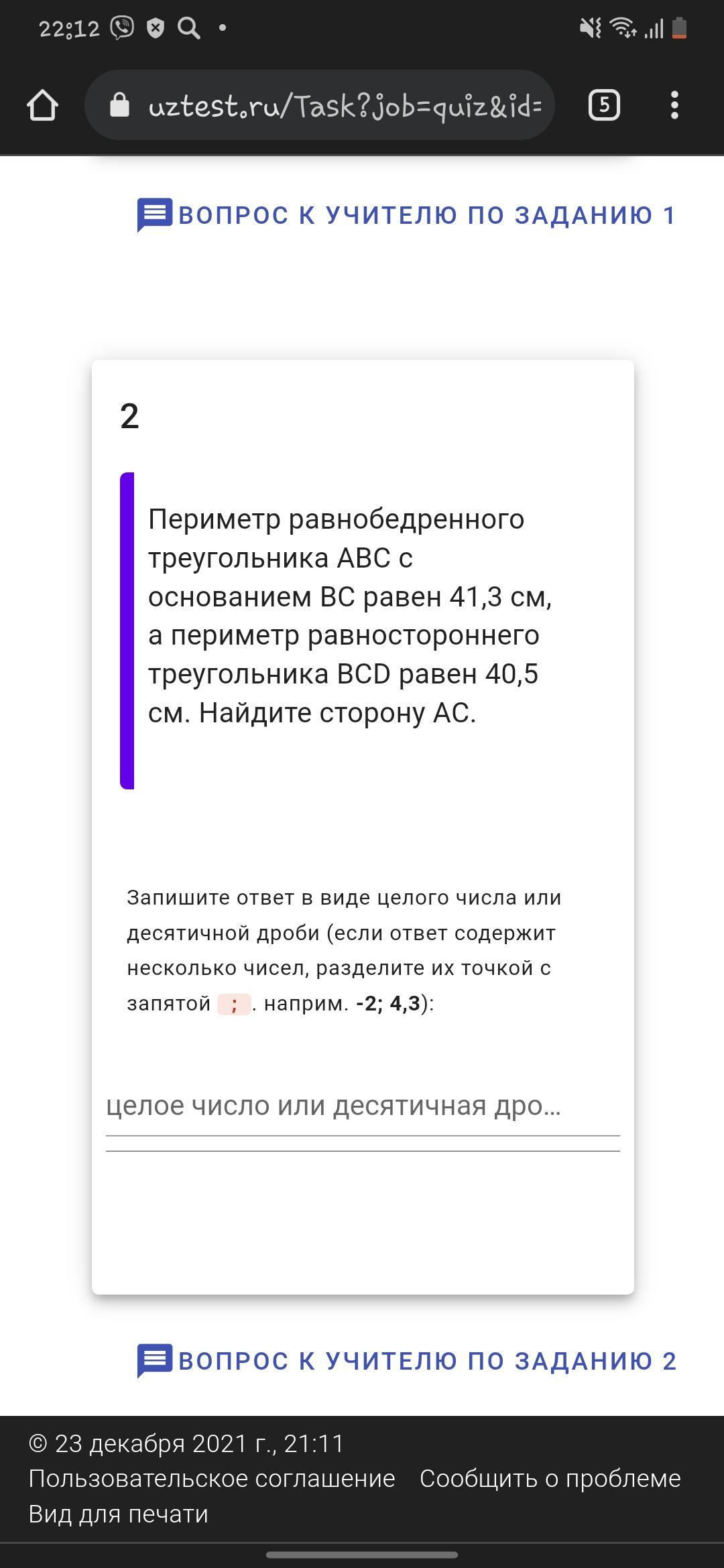Ask teacher a question about task 2
724x1568 pixels.
pyautogui.click(x=407, y=1361)
